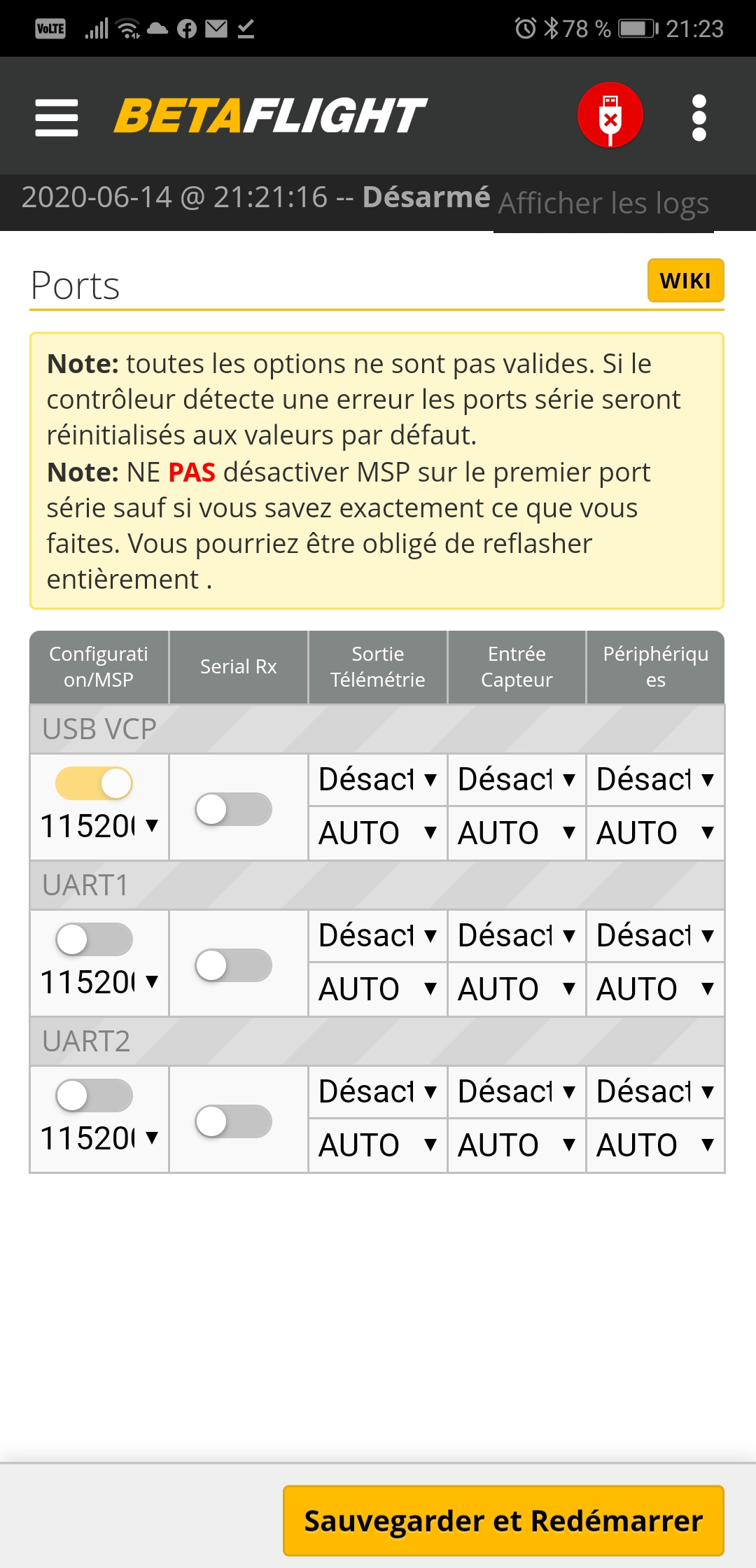Open Afficher les logs

(603, 203)
